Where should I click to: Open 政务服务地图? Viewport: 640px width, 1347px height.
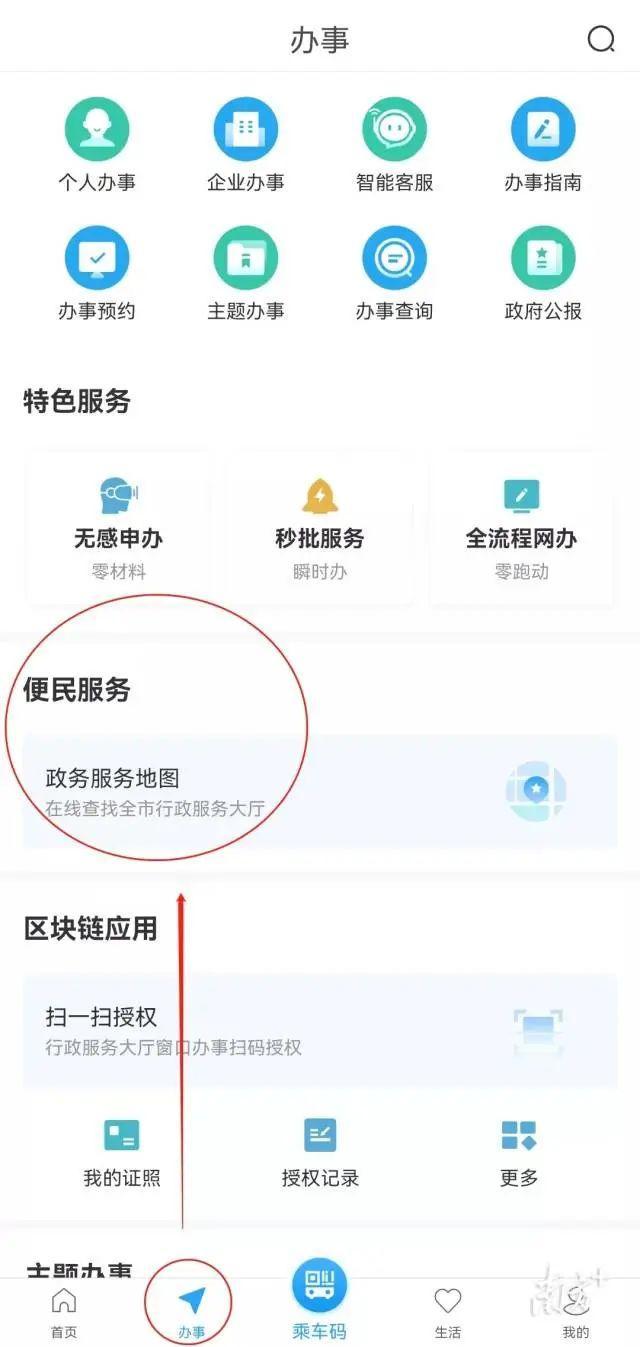[320, 791]
